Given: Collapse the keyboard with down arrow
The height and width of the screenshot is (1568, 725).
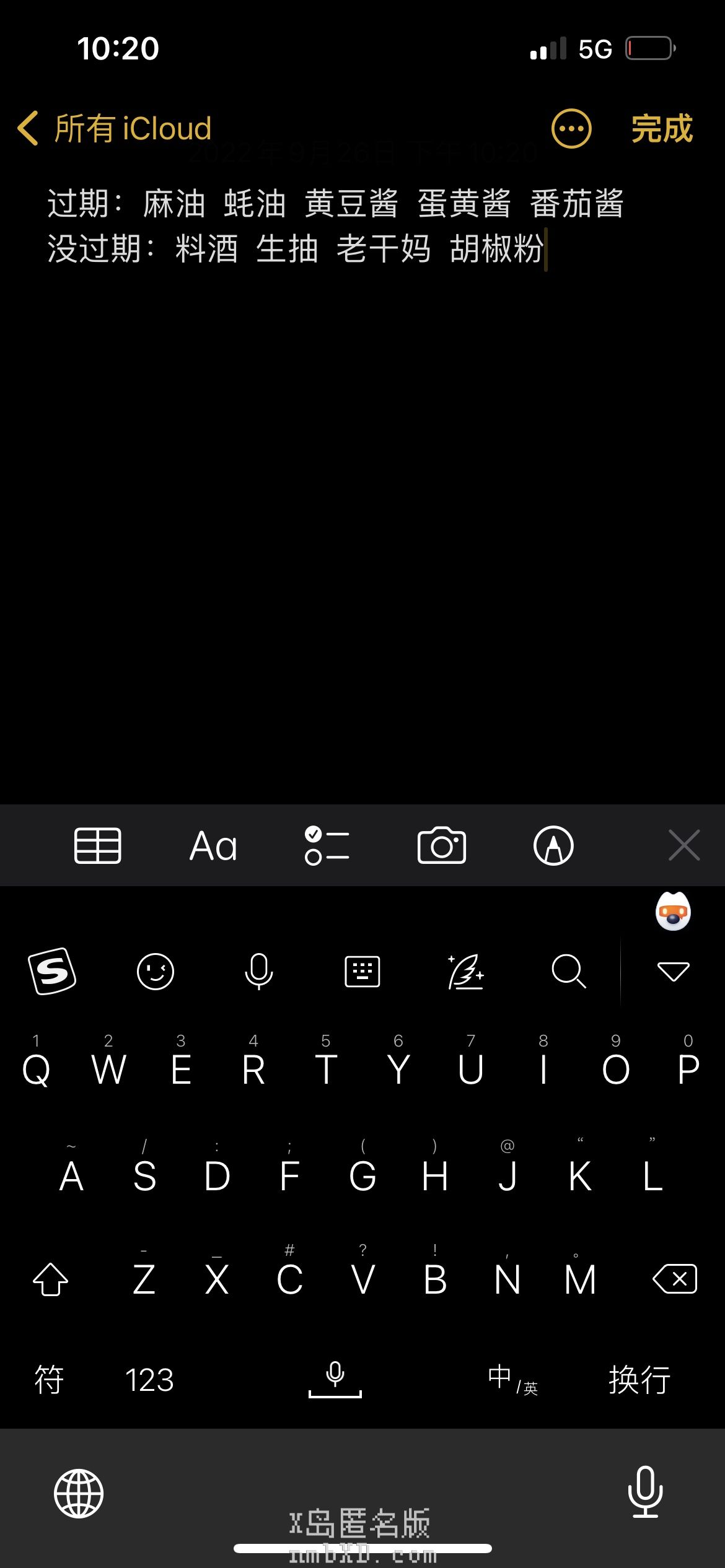Looking at the screenshot, I should click(x=673, y=971).
